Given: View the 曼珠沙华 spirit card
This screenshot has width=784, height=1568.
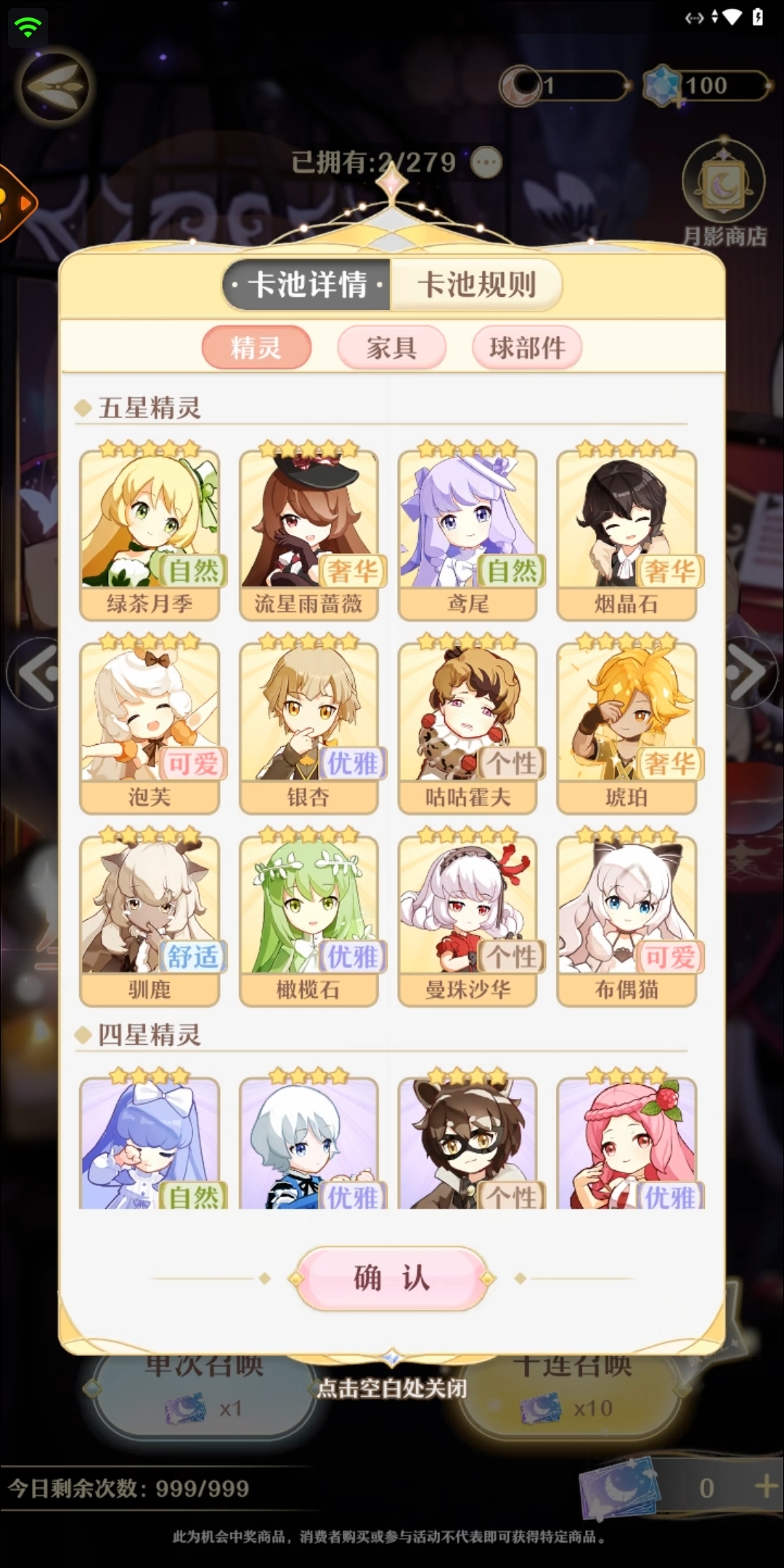Looking at the screenshot, I should coord(467,918).
